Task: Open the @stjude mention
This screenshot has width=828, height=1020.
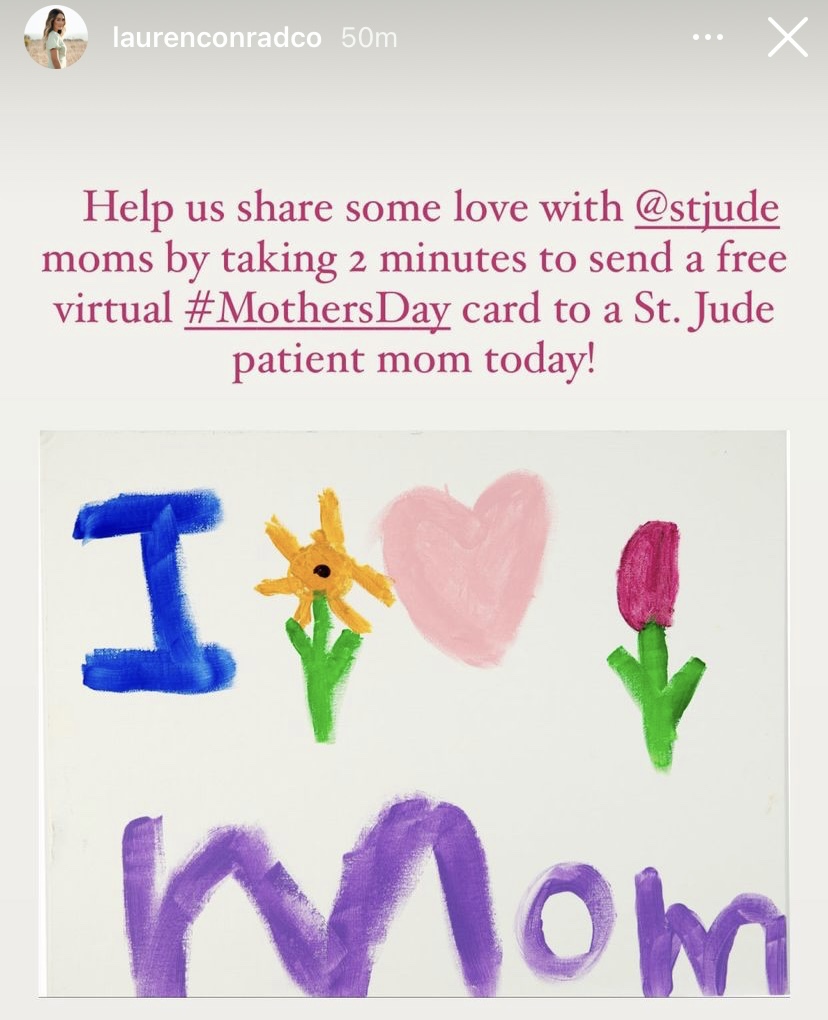Action: [707, 208]
